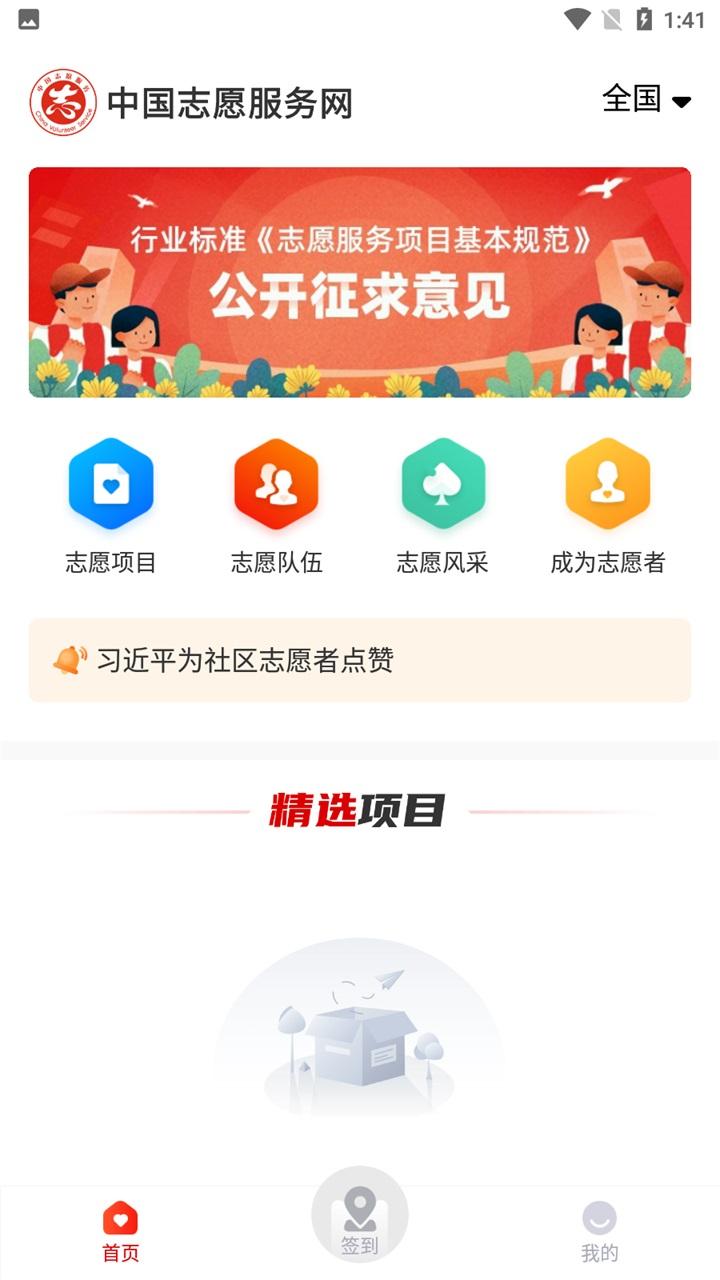The width and height of the screenshot is (720, 1280).
Task: Open the 全国 region dropdown
Action: [x=646, y=99]
